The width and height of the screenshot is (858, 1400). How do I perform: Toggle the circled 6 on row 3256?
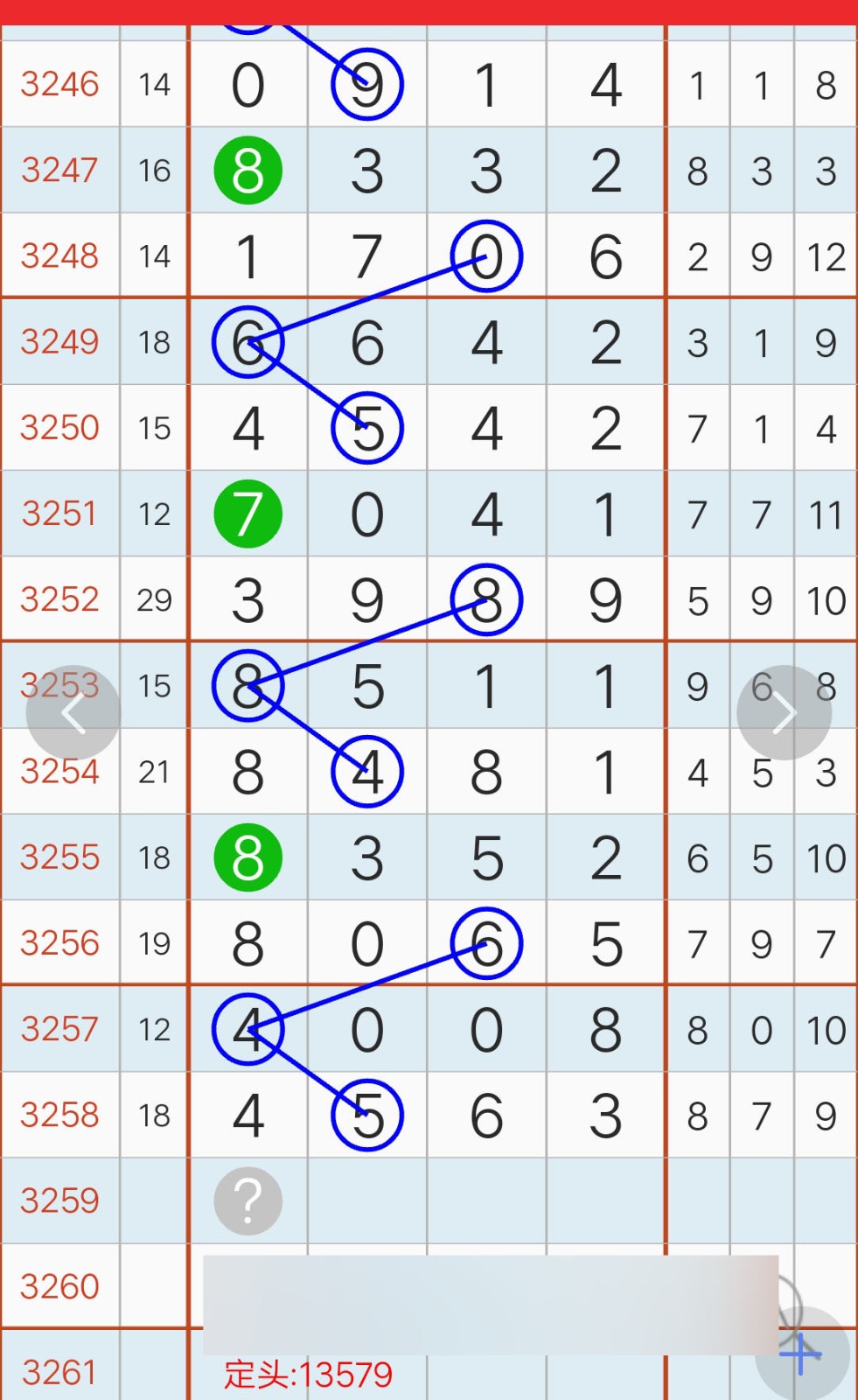[x=485, y=943]
